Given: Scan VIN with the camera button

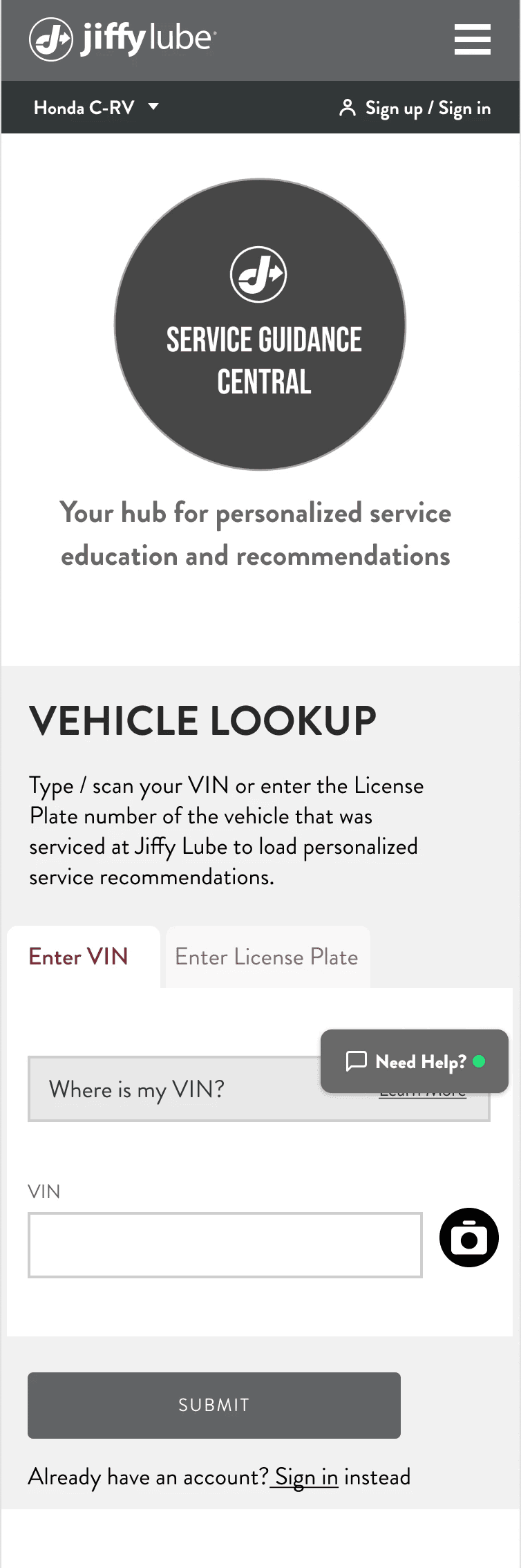Looking at the screenshot, I should pos(469,1238).
